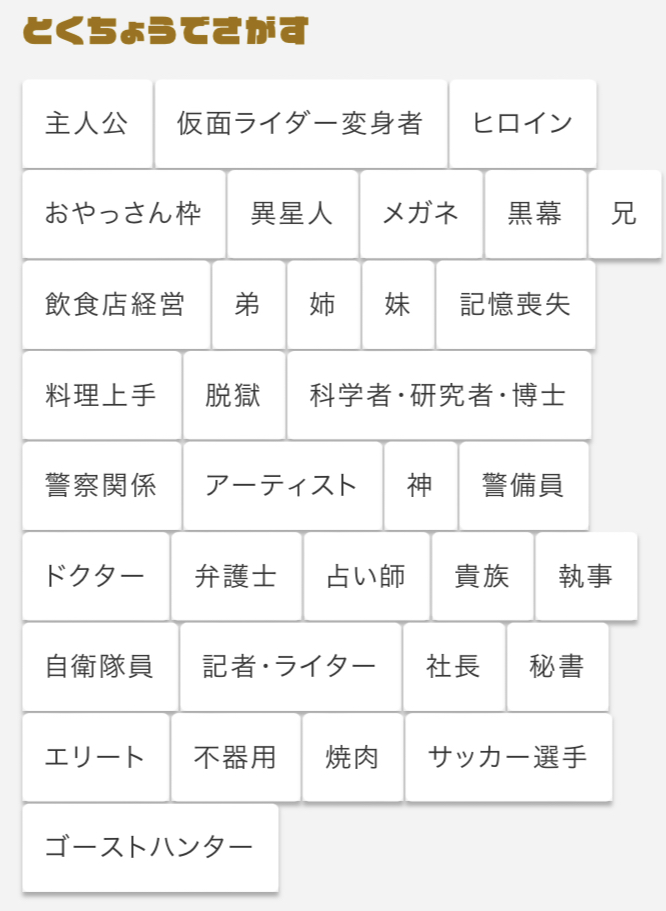
Task: Select the アーティスト tag
Action: click(x=283, y=486)
